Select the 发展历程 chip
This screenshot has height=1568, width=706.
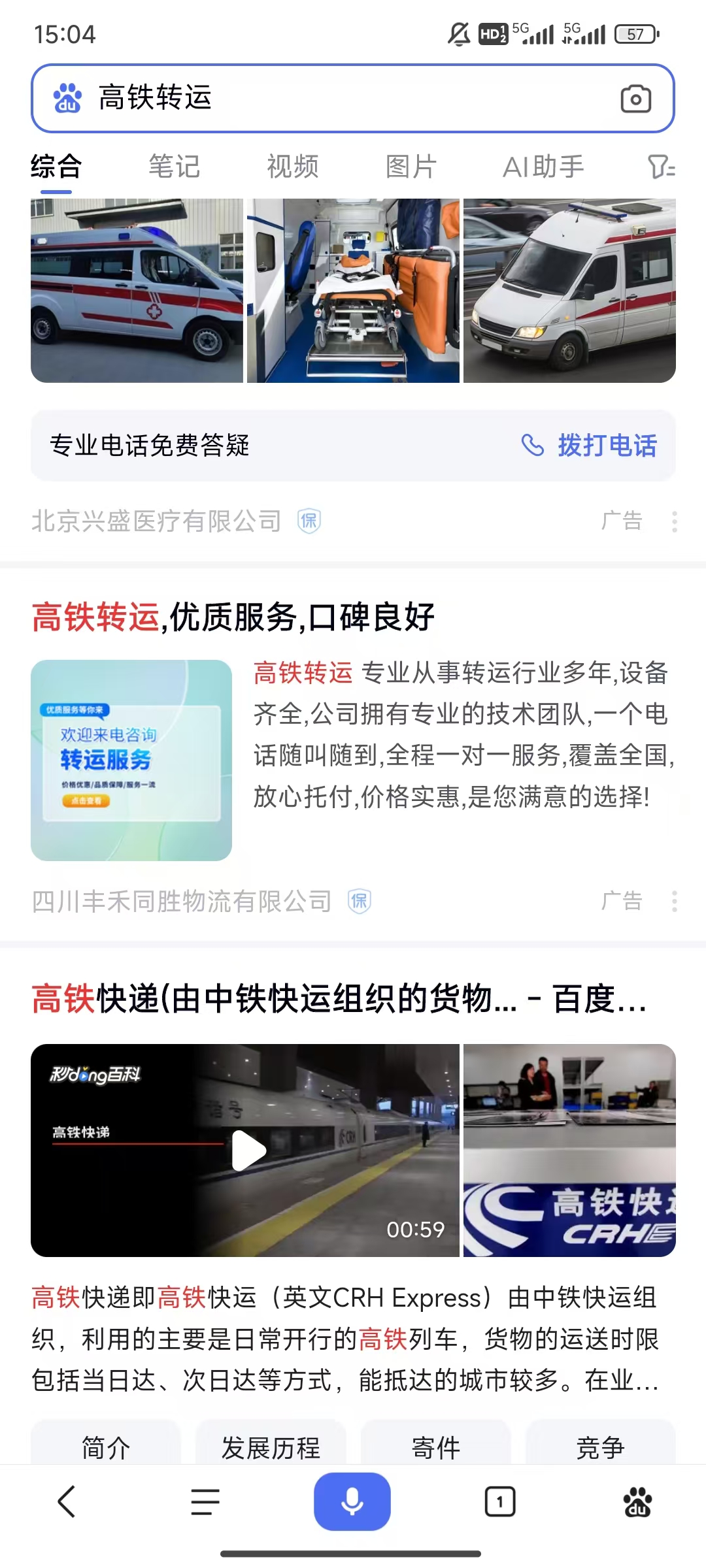point(271,1446)
